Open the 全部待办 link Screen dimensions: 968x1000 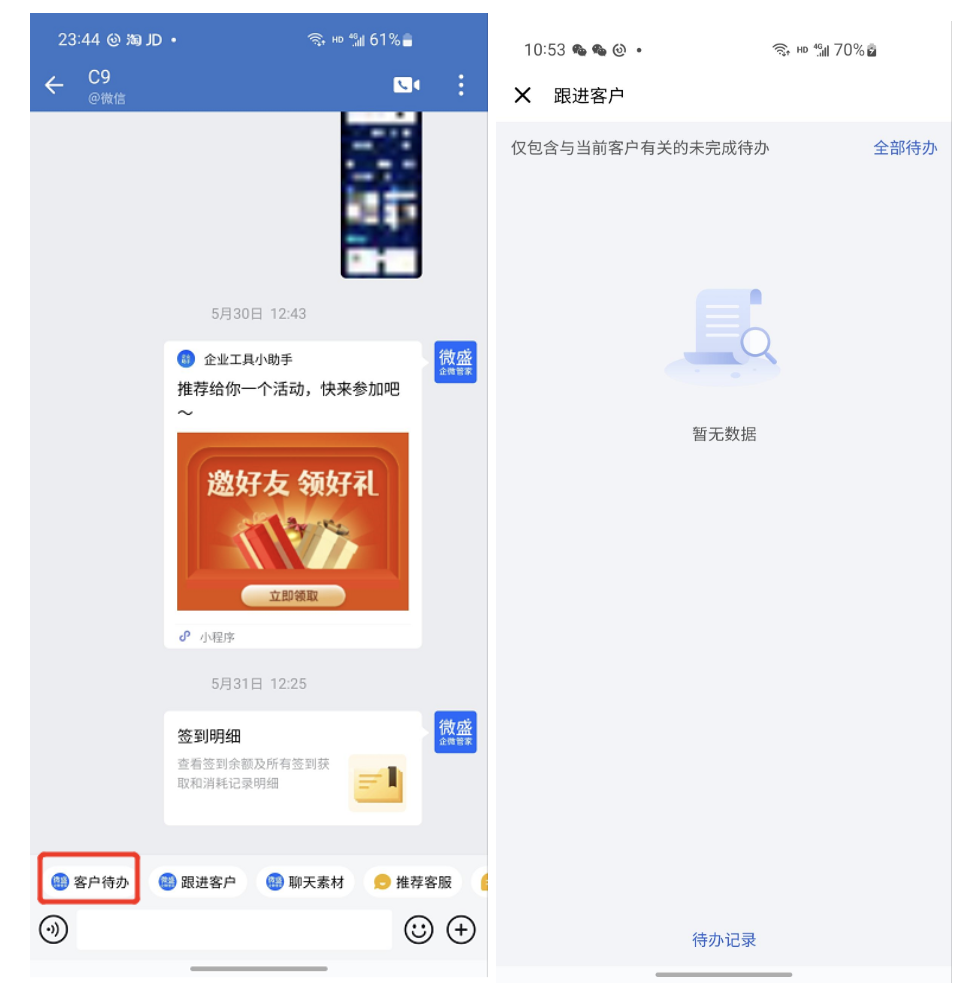tap(905, 148)
